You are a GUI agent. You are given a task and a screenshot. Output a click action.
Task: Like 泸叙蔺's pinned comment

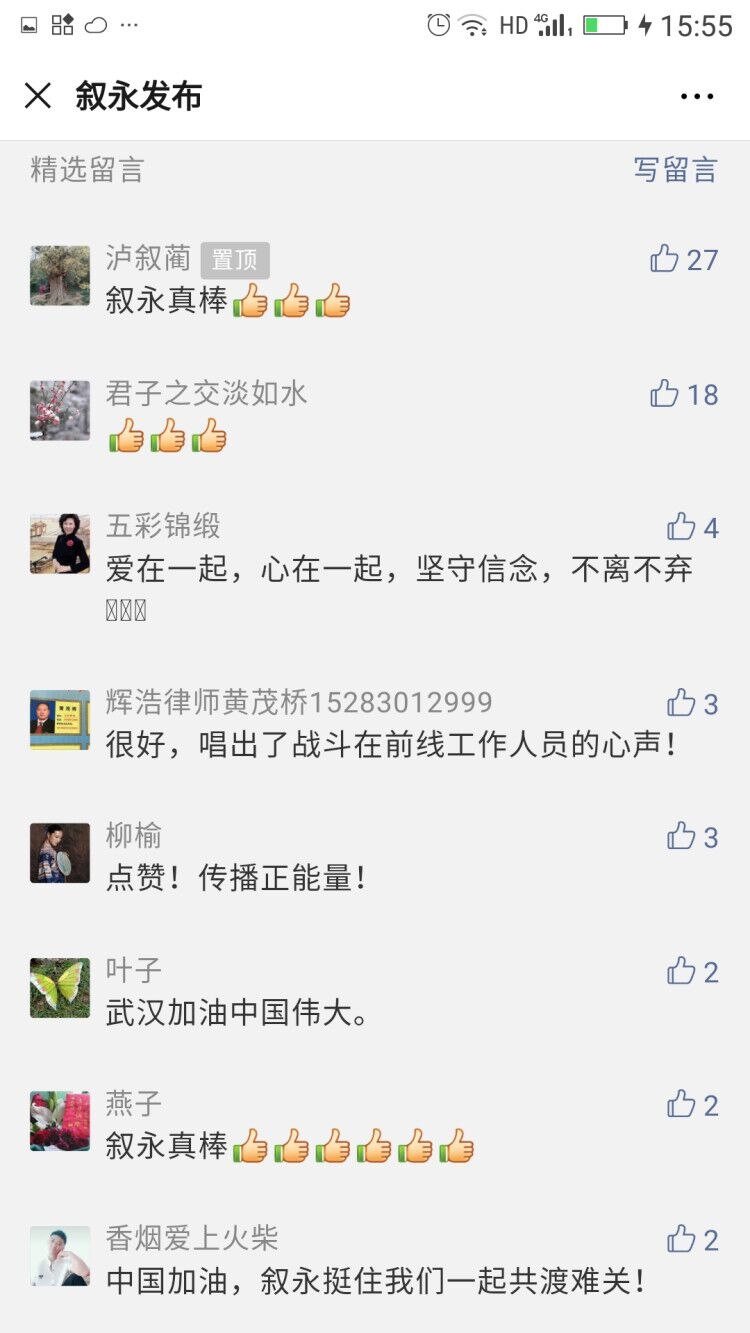pyautogui.click(x=665, y=260)
